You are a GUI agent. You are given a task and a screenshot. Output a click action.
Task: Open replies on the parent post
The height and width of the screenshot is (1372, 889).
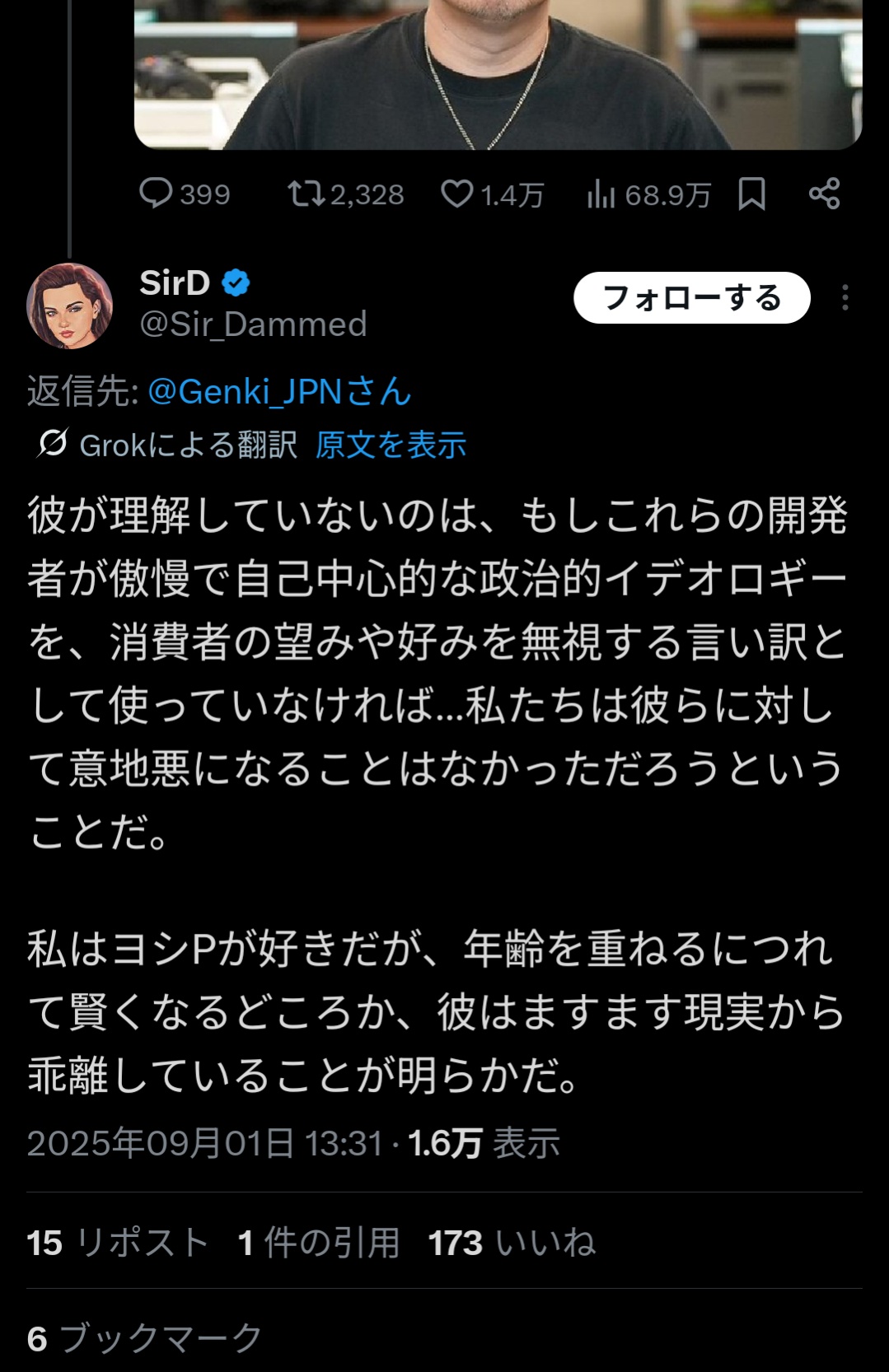pyautogui.click(x=185, y=194)
